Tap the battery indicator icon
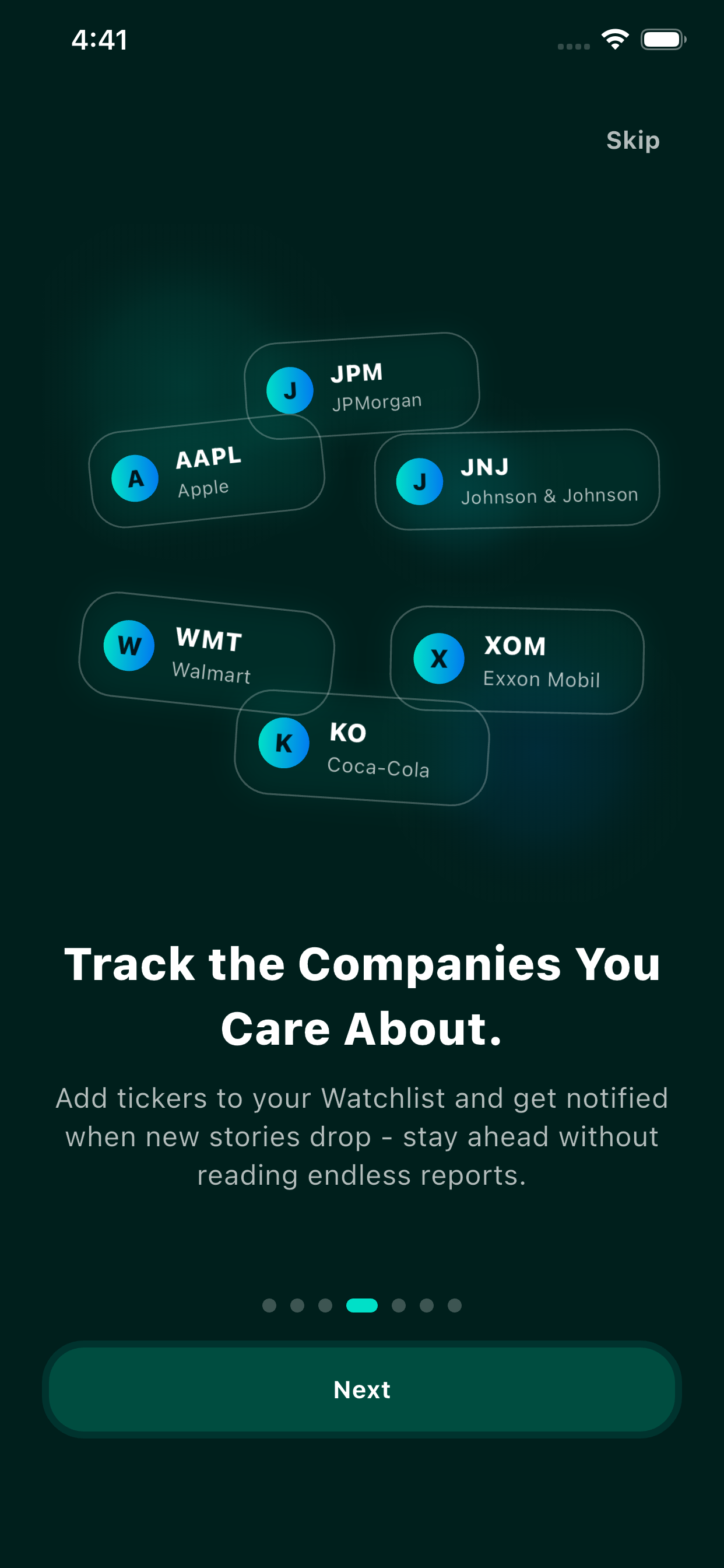Viewport: 724px width, 1568px height. pos(663,39)
